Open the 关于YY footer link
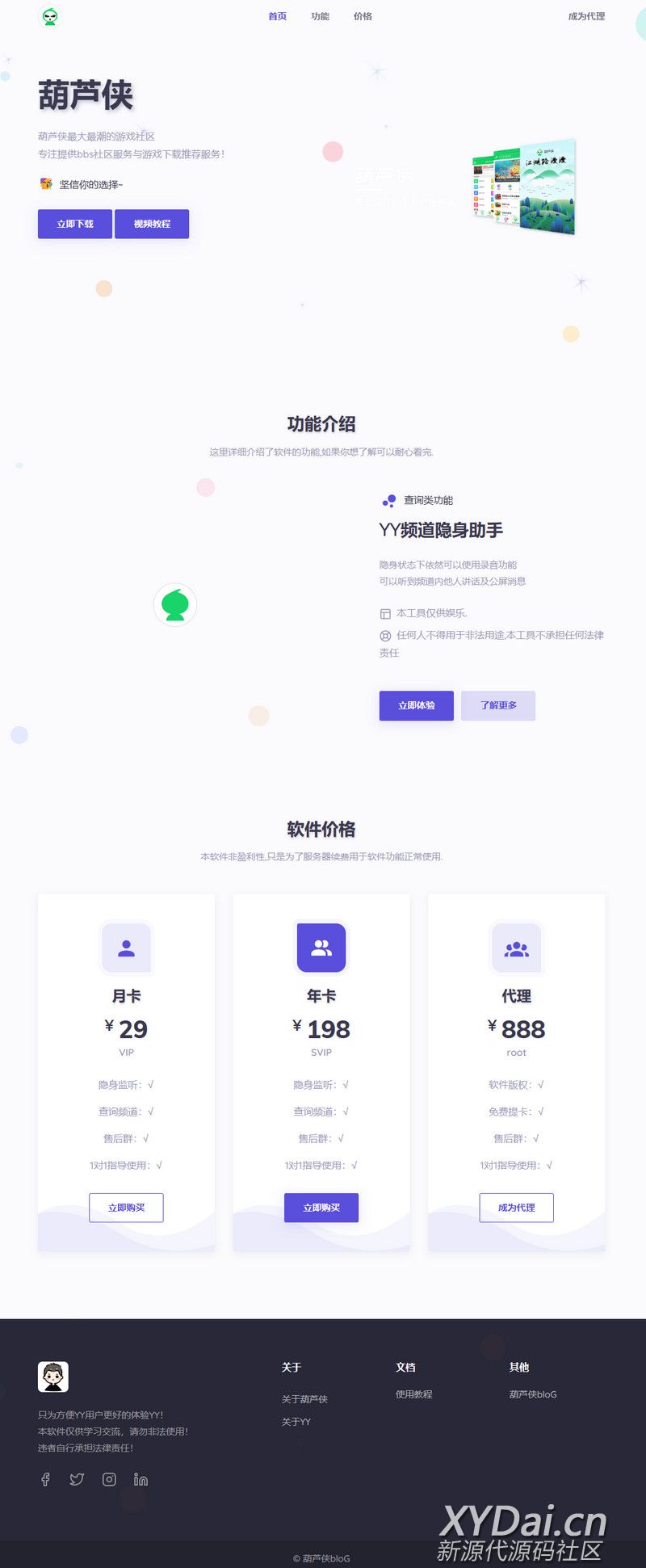The width and height of the screenshot is (646, 1568). coord(296,1422)
